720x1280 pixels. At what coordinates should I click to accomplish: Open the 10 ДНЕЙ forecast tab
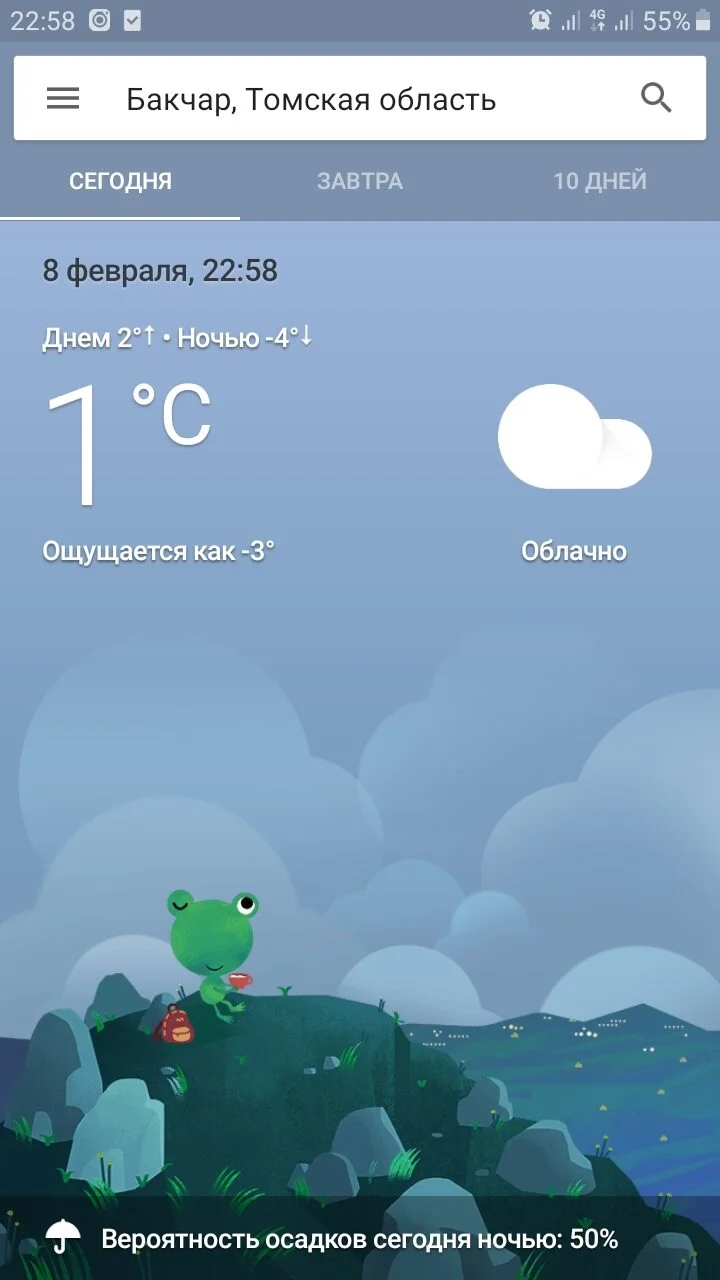(599, 181)
